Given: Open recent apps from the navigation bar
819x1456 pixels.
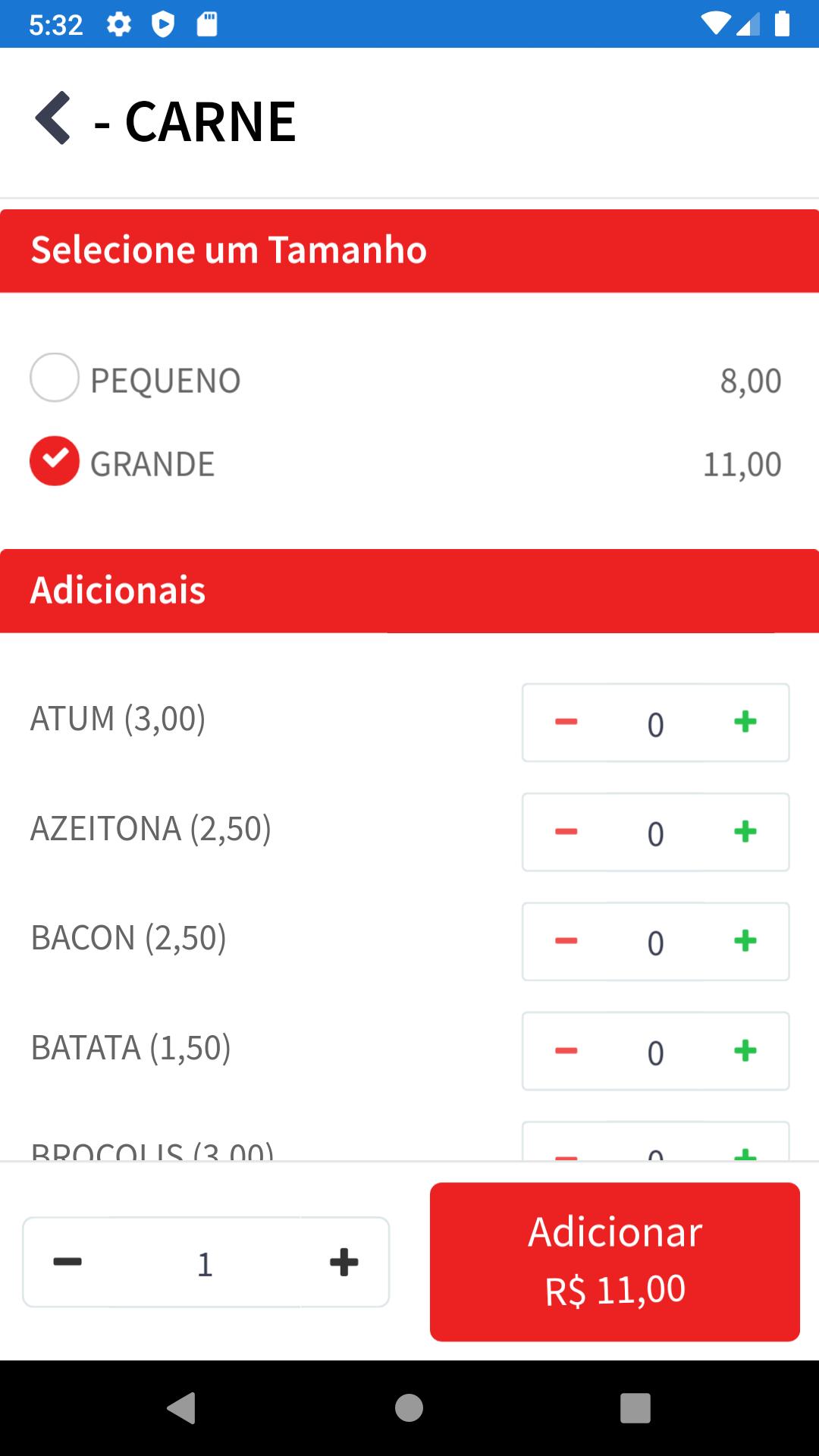Looking at the screenshot, I should [x=635, y=1408].
